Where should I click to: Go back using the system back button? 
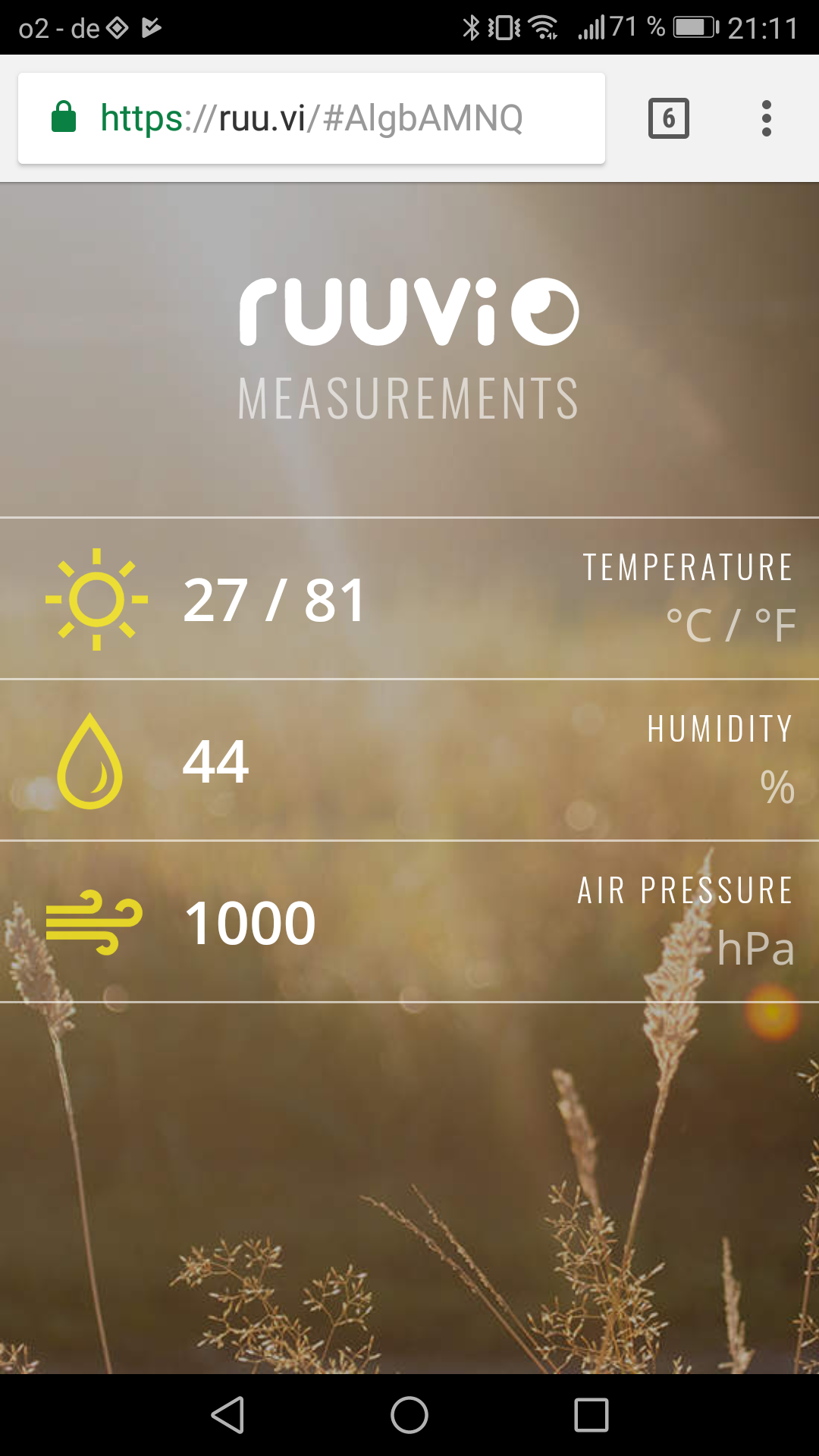pyautogui.click(x=227, y=1415)
